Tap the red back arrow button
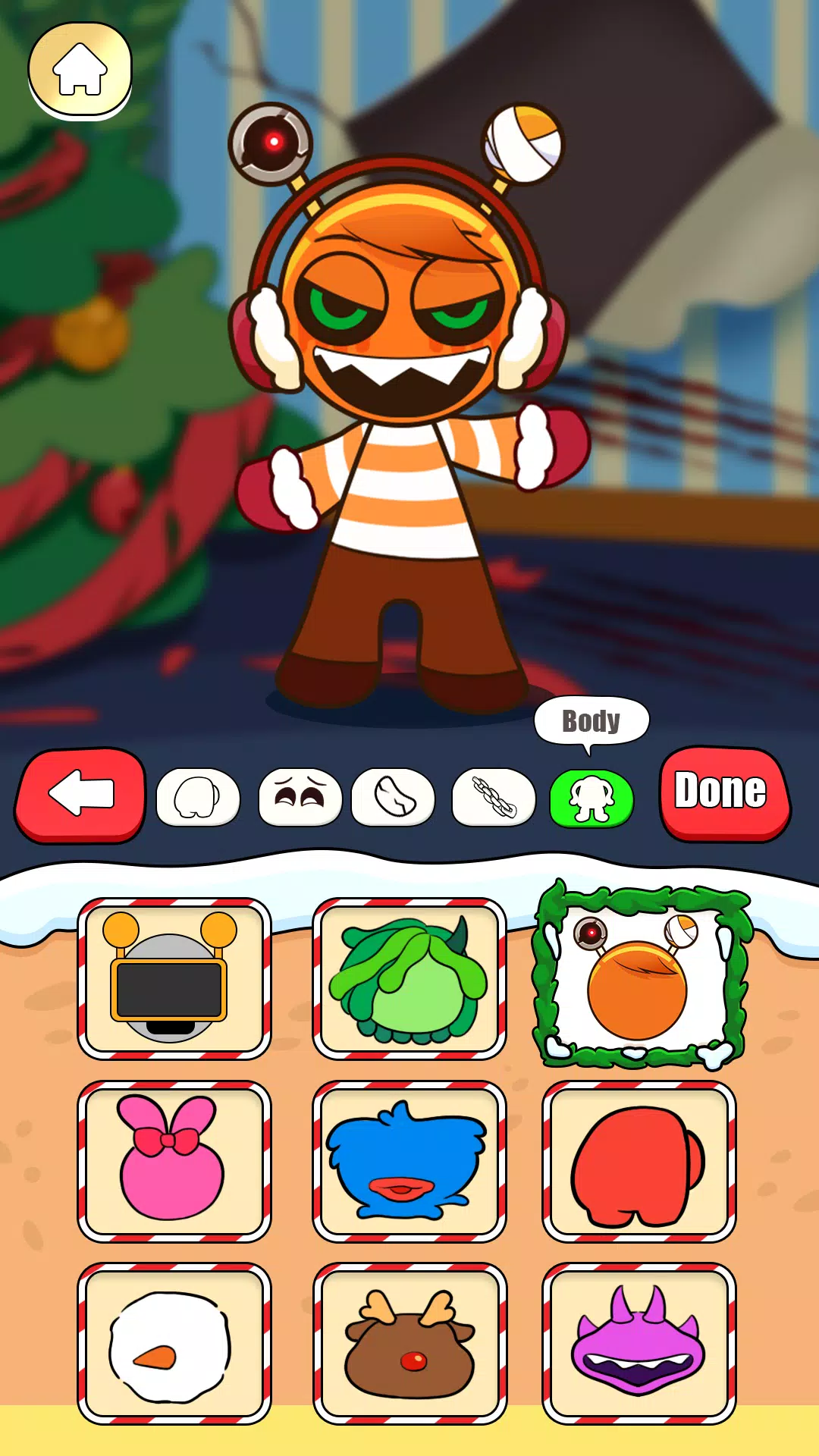 pyautogui.click(x=80, y=794)
